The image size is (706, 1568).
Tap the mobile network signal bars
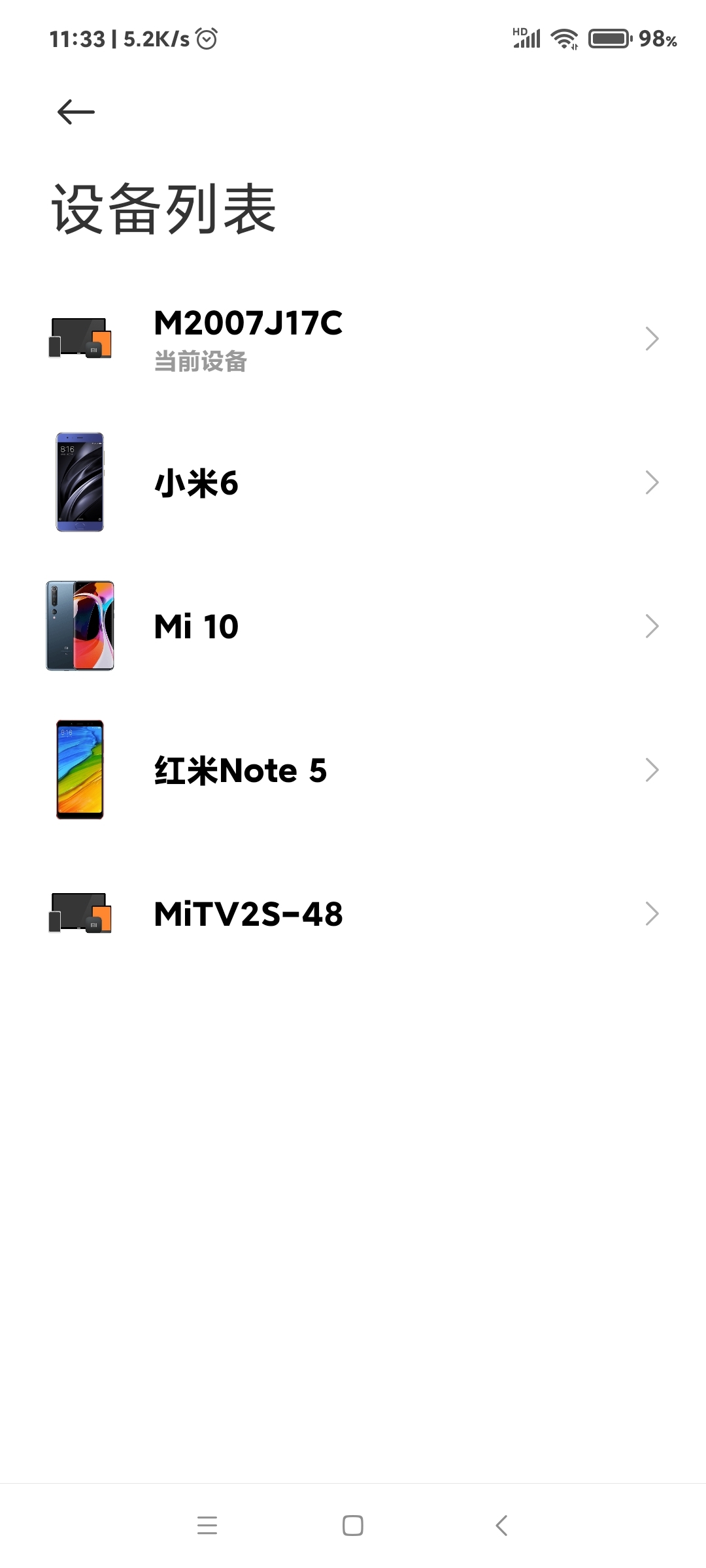pyautogui.click(x=526, y=41)
